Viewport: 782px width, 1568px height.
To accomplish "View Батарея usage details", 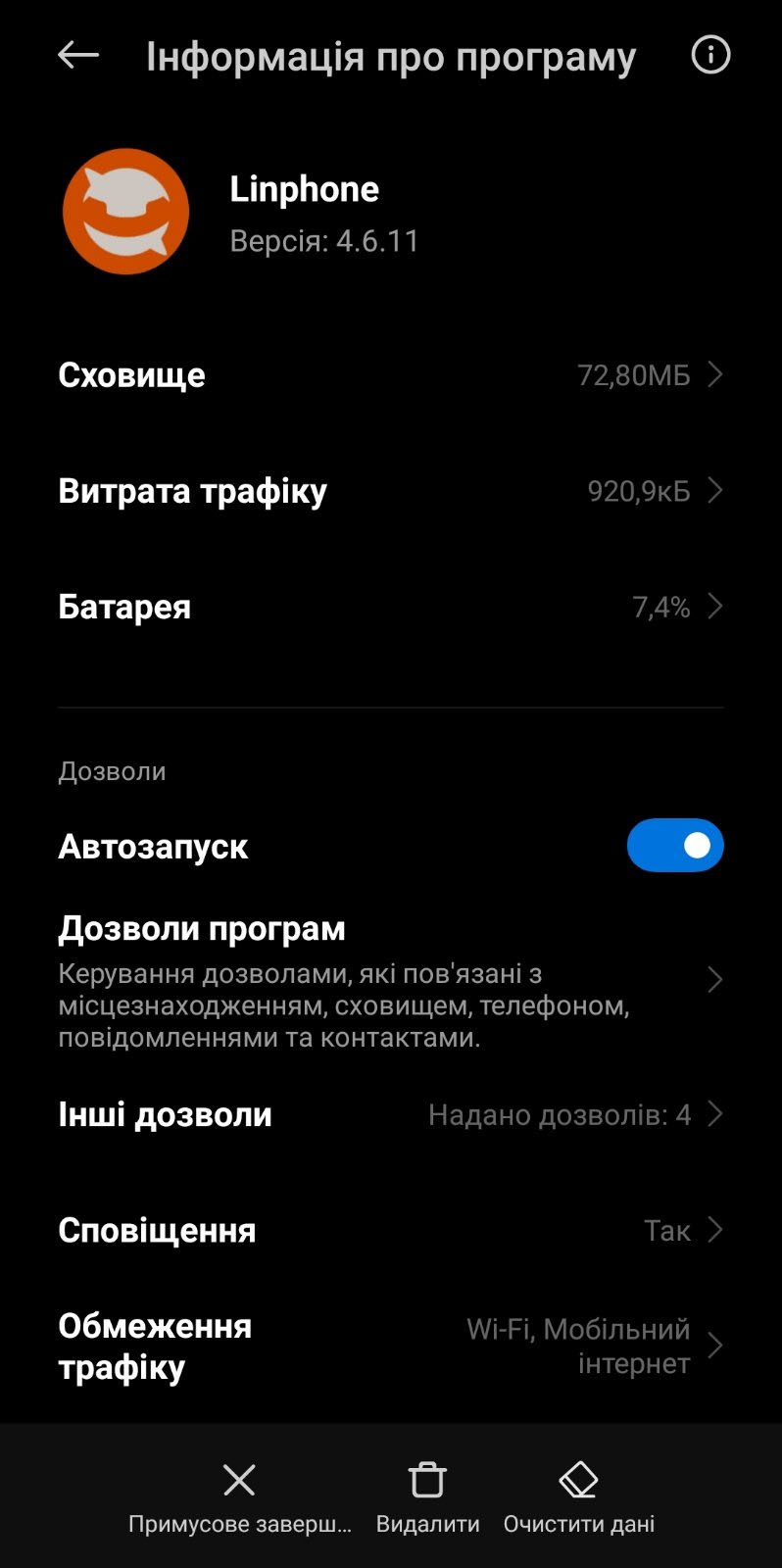I will [391, 607].
